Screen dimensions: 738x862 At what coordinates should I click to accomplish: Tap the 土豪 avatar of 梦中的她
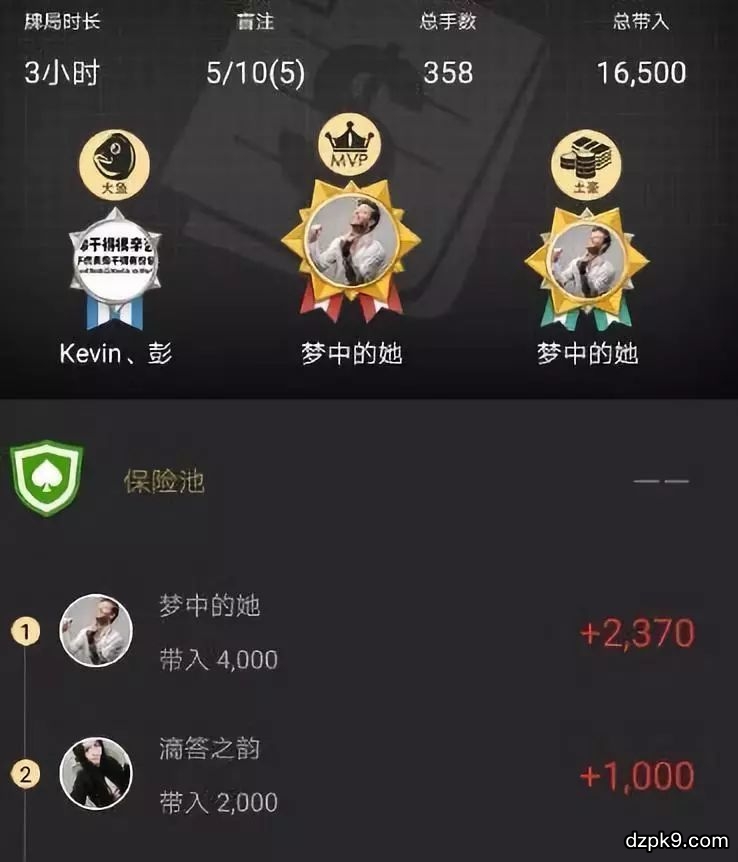tap(587, 262)
